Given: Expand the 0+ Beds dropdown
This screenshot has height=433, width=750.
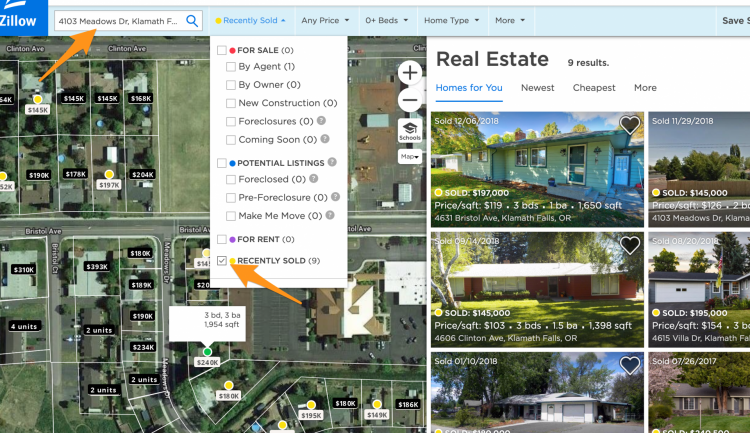Looking at the screenshot, I should (x=385, y=20).
